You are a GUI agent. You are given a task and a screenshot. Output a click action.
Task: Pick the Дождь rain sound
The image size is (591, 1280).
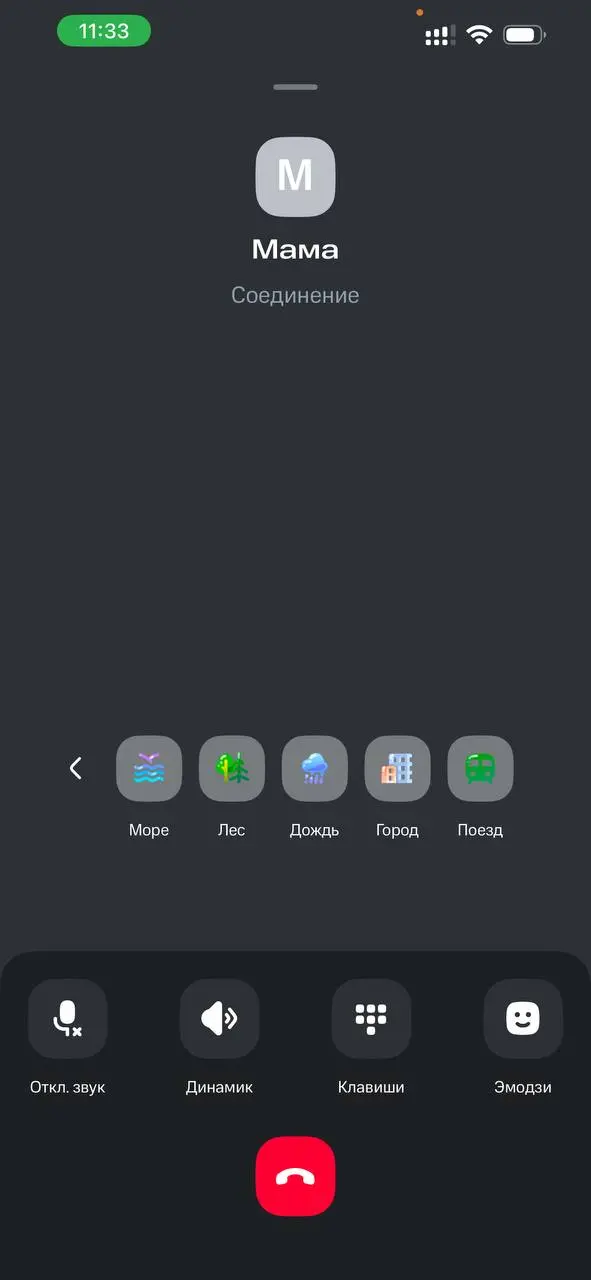coord(315,769)
